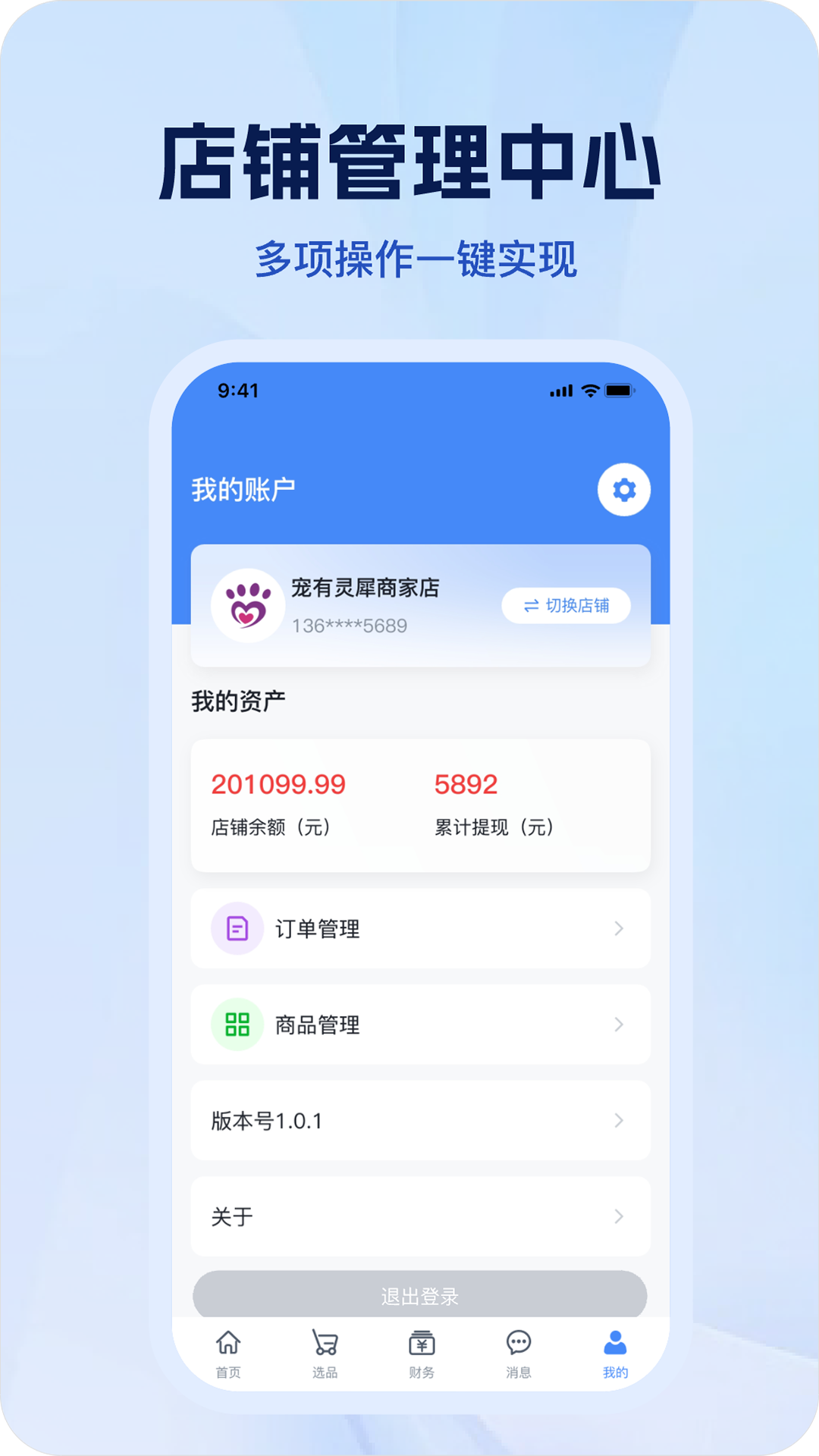Tap the masked phone number 136****5689
Viewport: 819px width, 1456px height.
[x=350, y=625]
